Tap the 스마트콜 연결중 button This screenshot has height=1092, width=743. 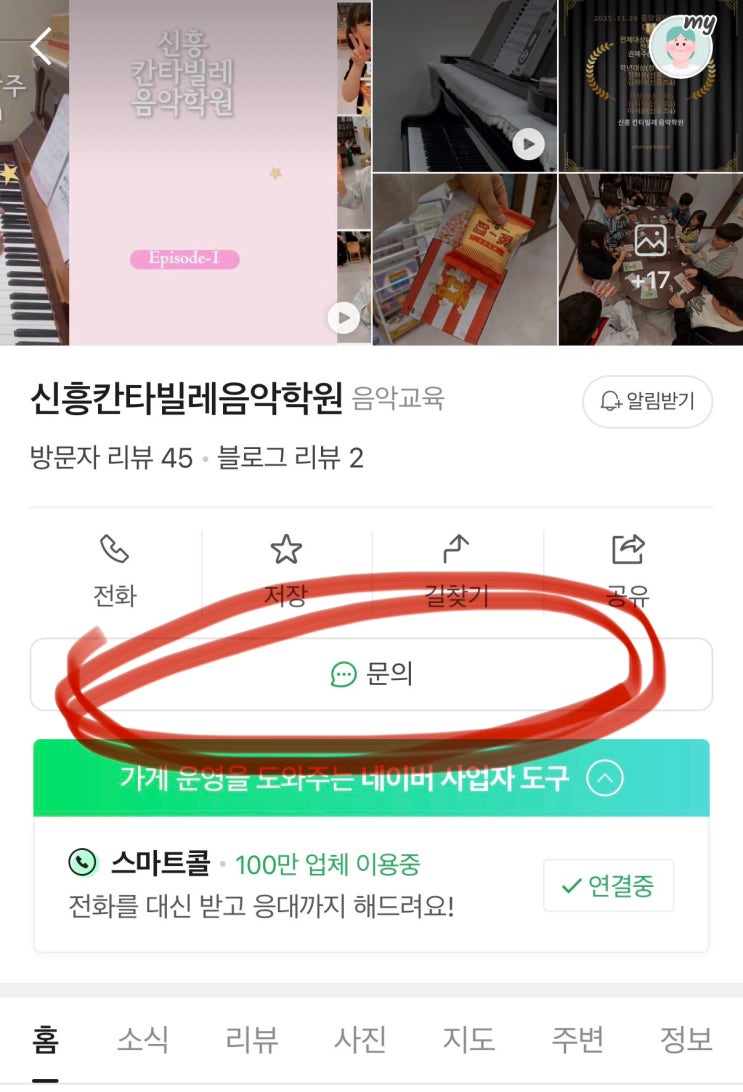(x=608, y=885)
